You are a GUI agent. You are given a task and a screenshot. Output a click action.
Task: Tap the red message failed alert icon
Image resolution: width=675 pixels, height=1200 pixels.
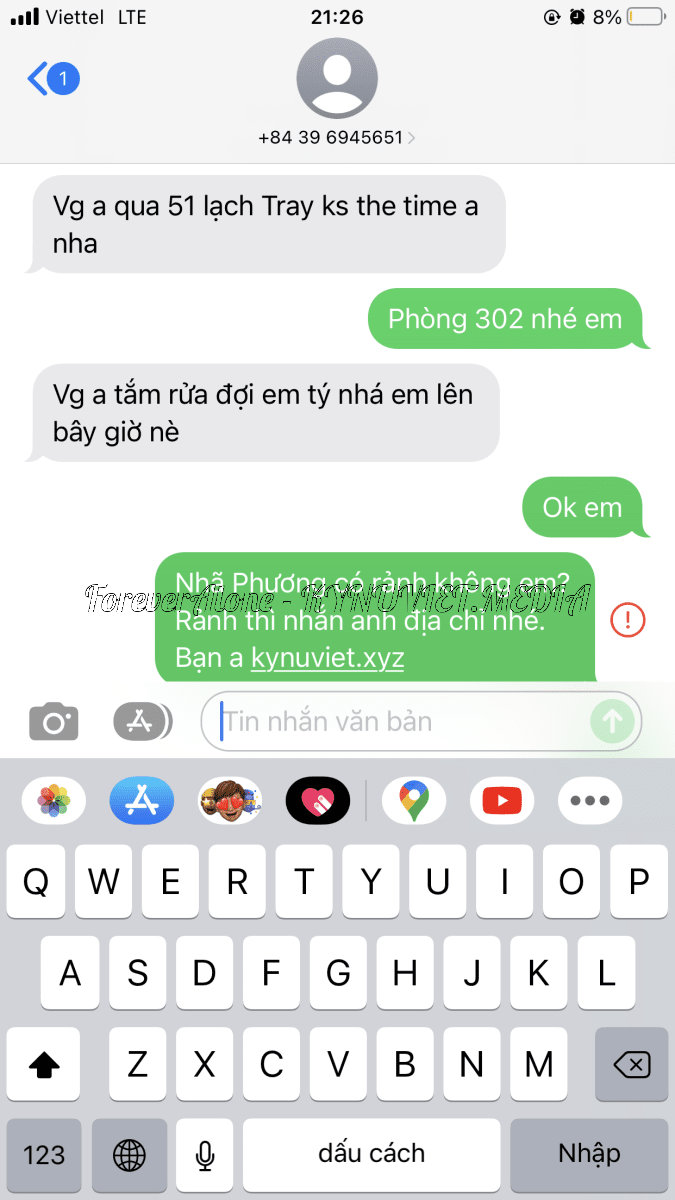click(x=628, y=620)
